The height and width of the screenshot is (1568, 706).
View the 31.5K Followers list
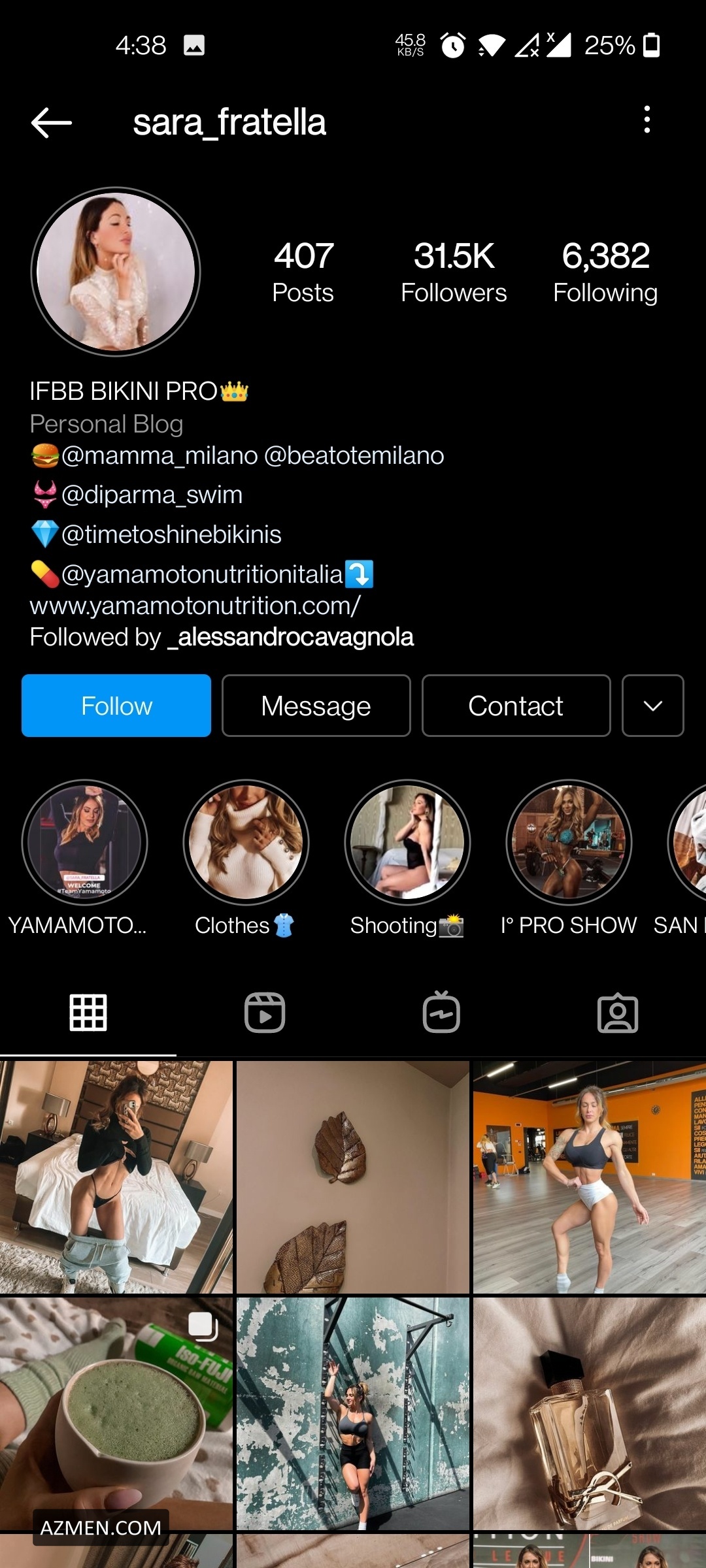(x=454, y=272)
